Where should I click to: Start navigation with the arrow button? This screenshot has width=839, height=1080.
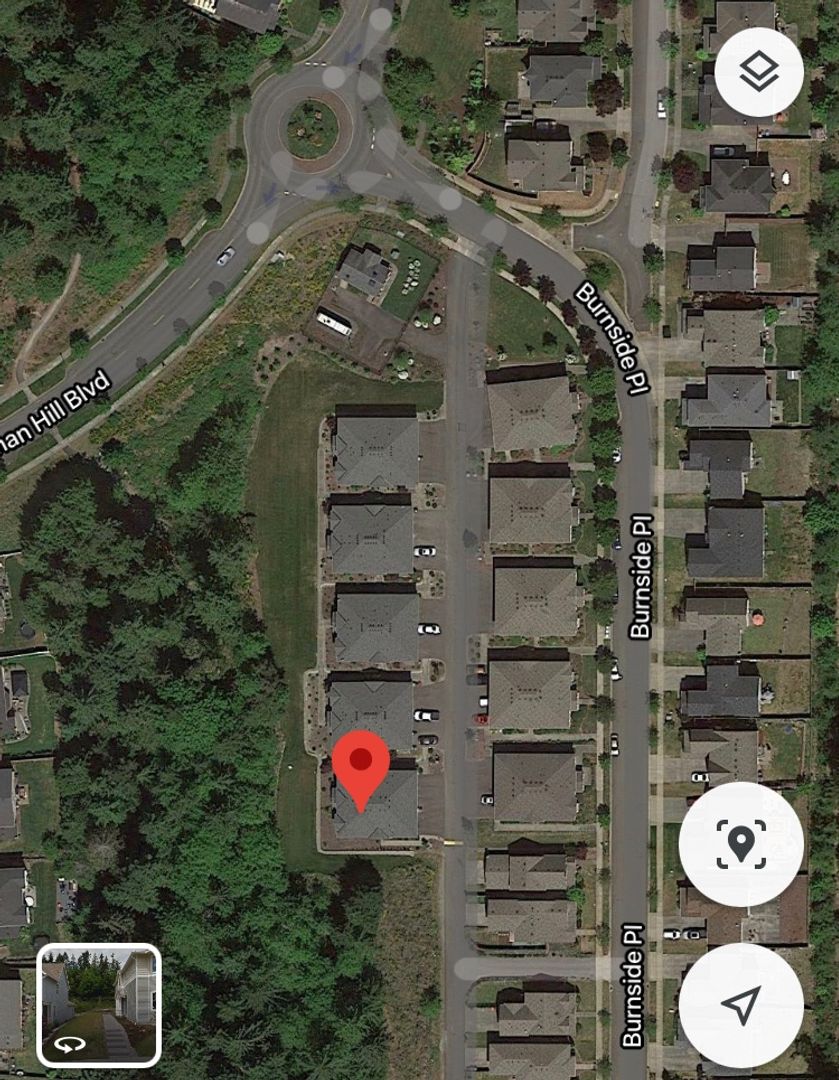click(x=740, y=1004)
